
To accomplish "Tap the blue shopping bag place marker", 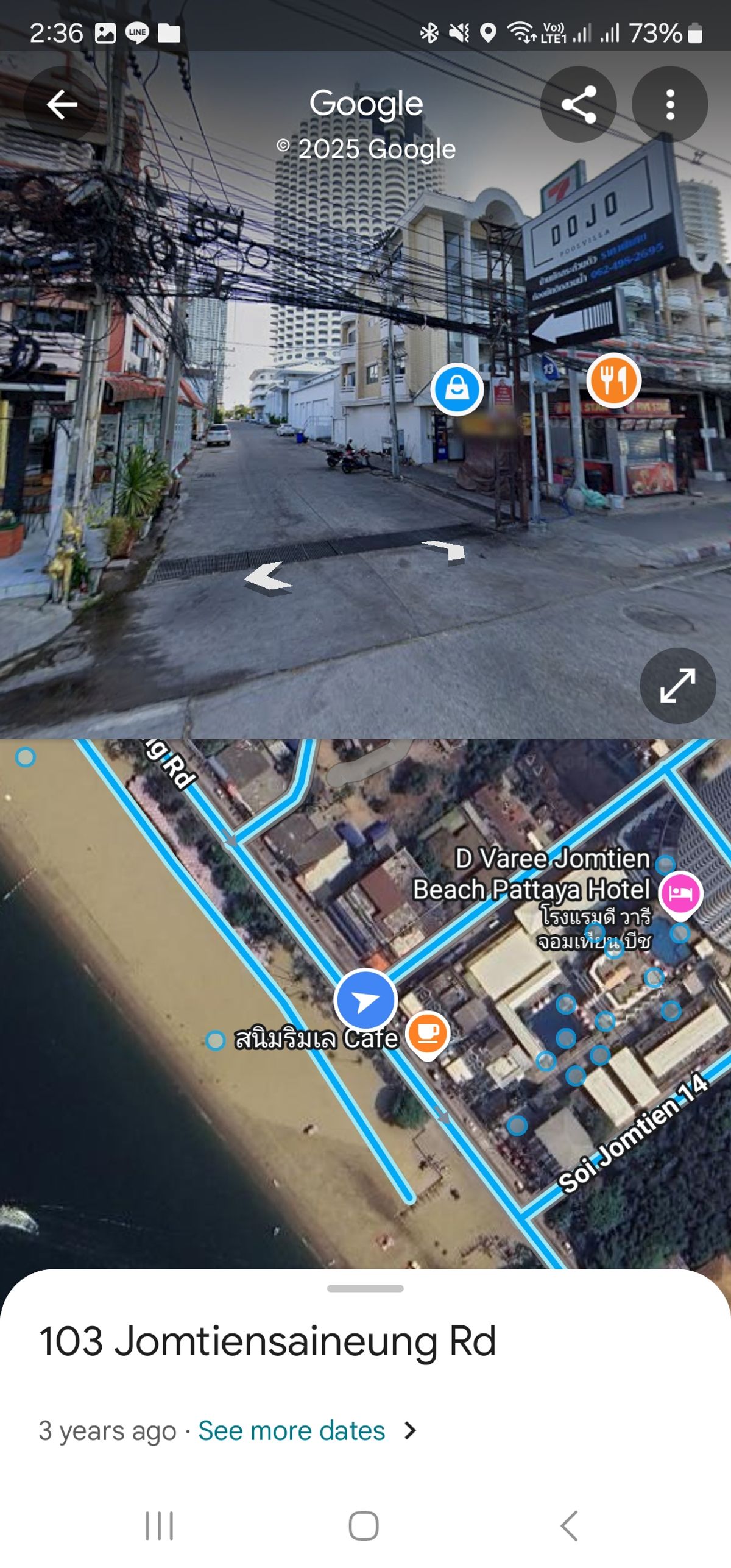I will (457, 389).
